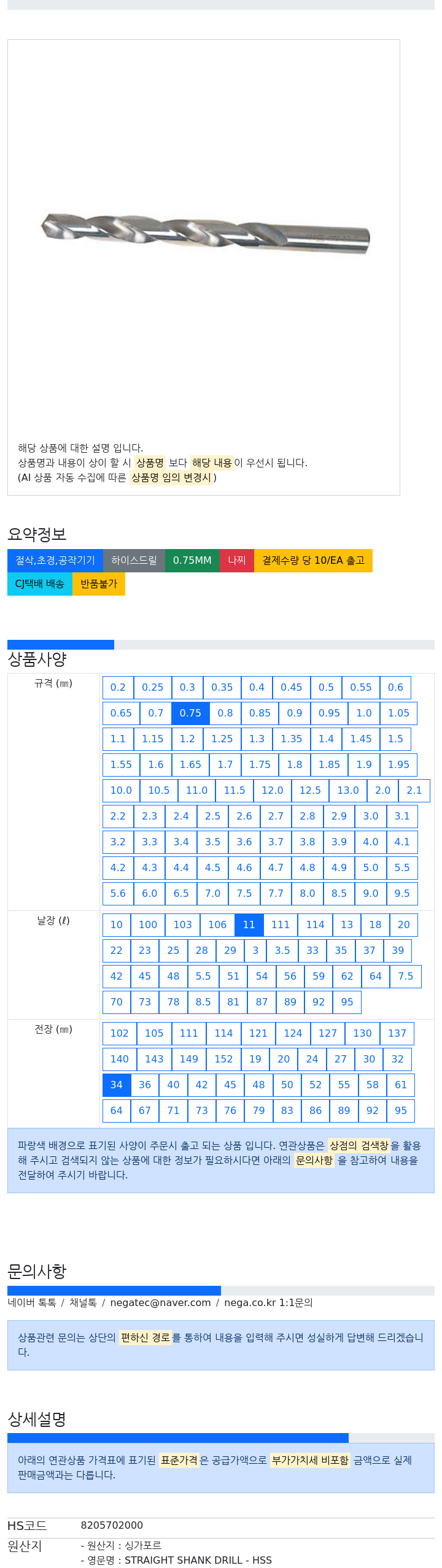Choose the 0.75 diameter spec button
Image resolution: width=442 pixels, height=1568 pixels.
[x=190, y=713]
